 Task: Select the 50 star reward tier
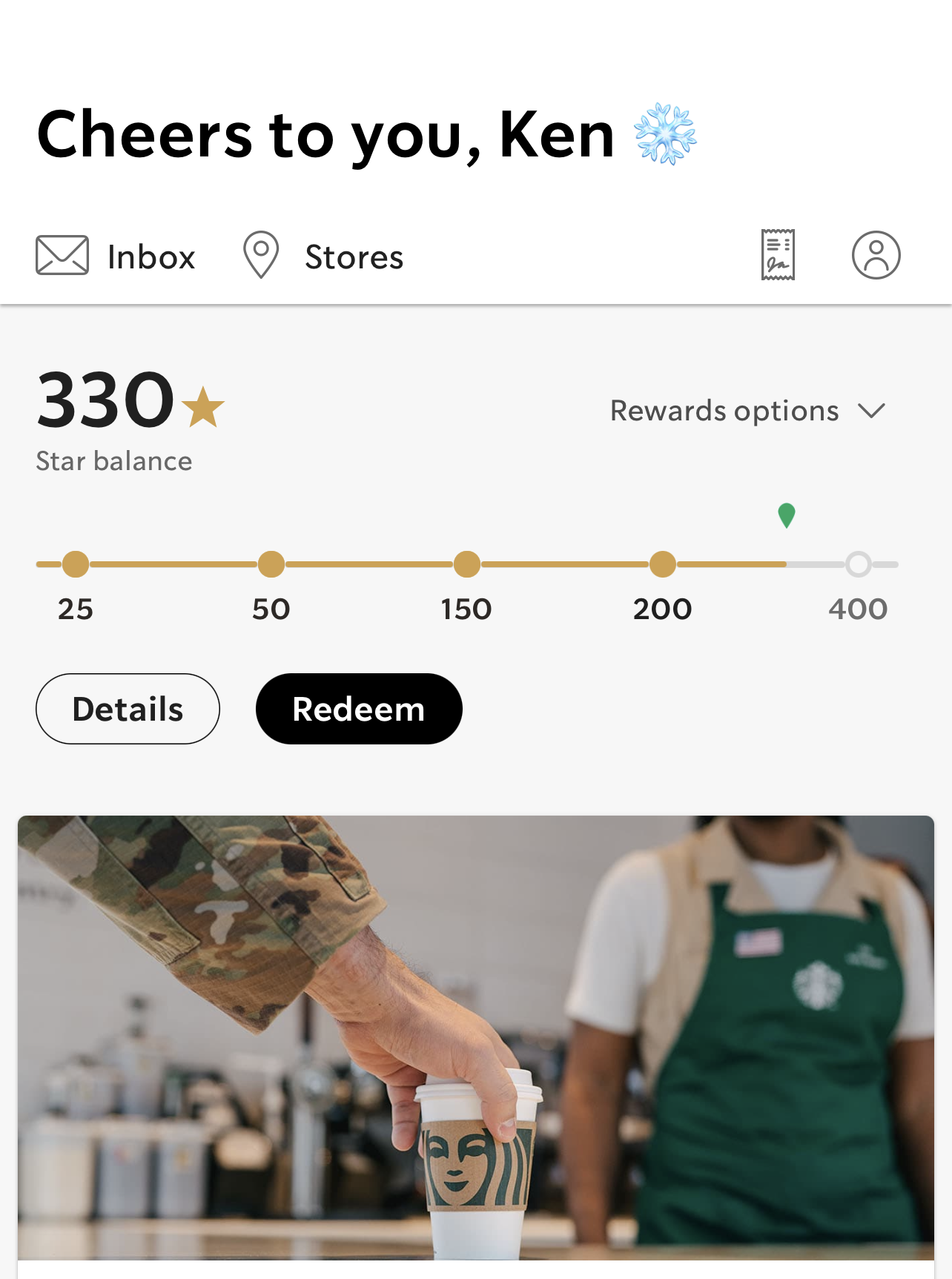point(271,564)
